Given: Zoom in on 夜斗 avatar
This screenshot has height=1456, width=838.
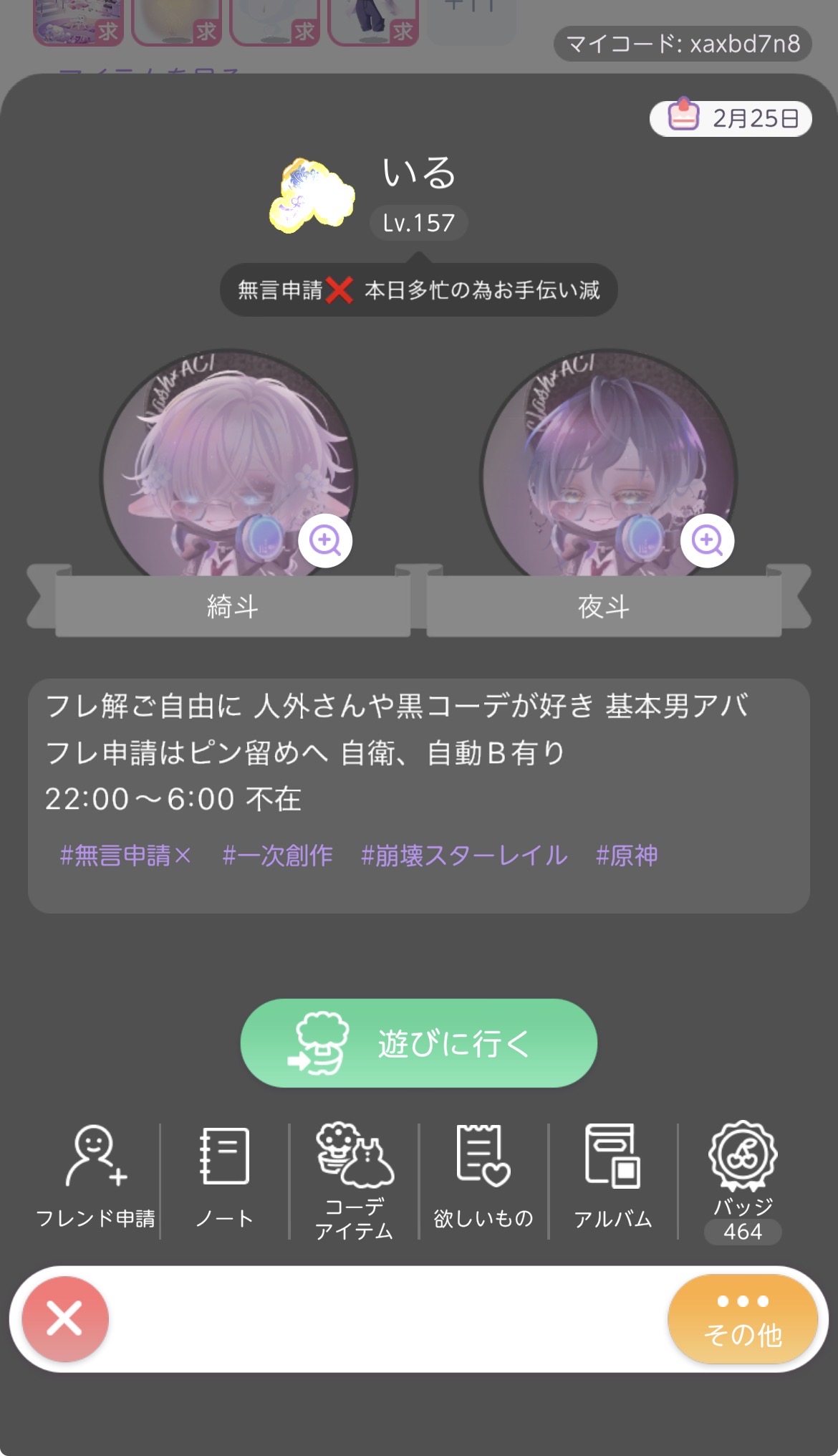Looking at the screenshot, I should tap(707, 540).
